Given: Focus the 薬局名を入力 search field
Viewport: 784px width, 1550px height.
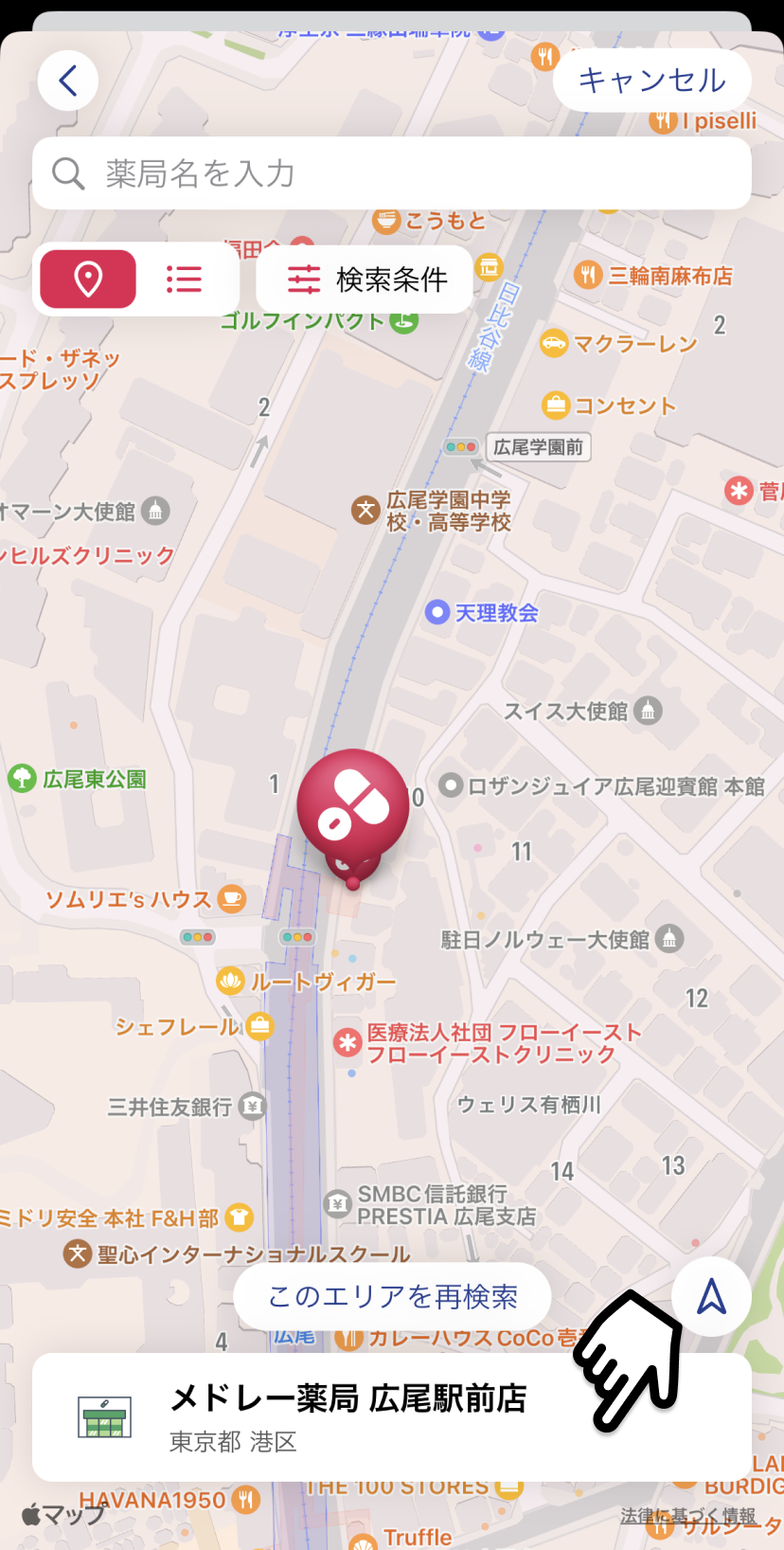Looking at the screenshot, I should (392, 173).
